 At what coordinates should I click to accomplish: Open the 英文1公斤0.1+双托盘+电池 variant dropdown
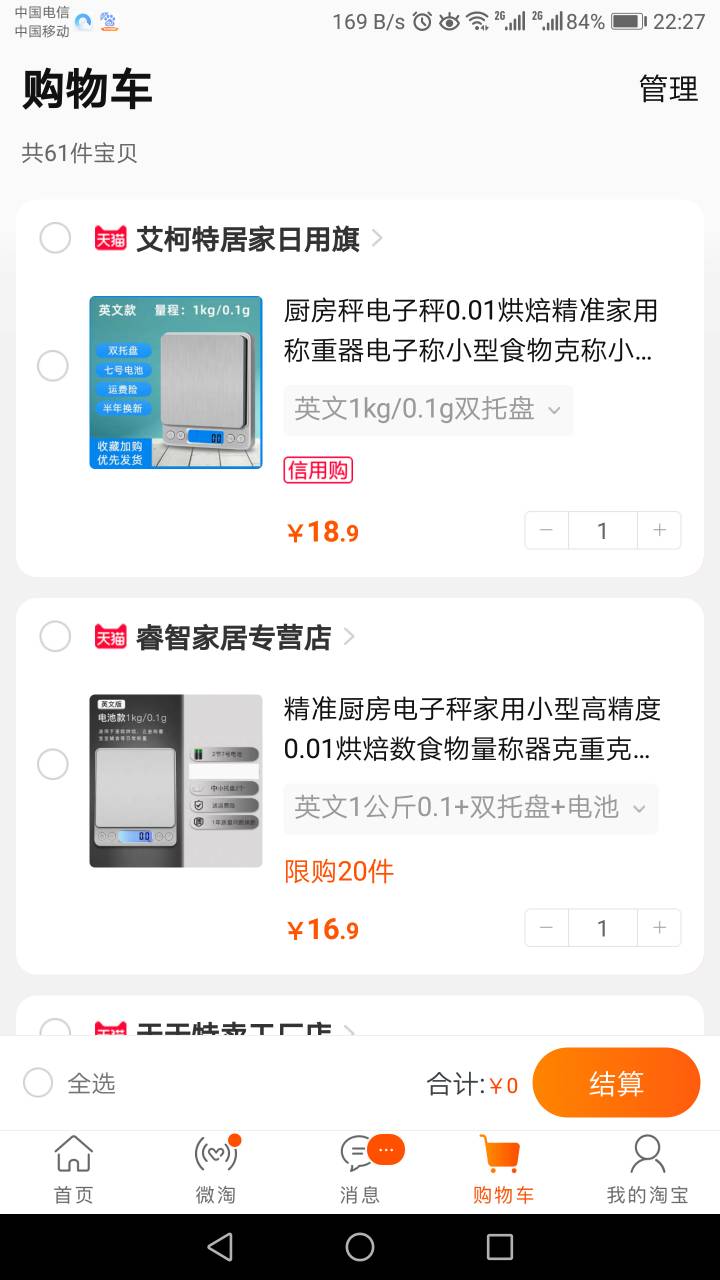click(x=471, y=808)
